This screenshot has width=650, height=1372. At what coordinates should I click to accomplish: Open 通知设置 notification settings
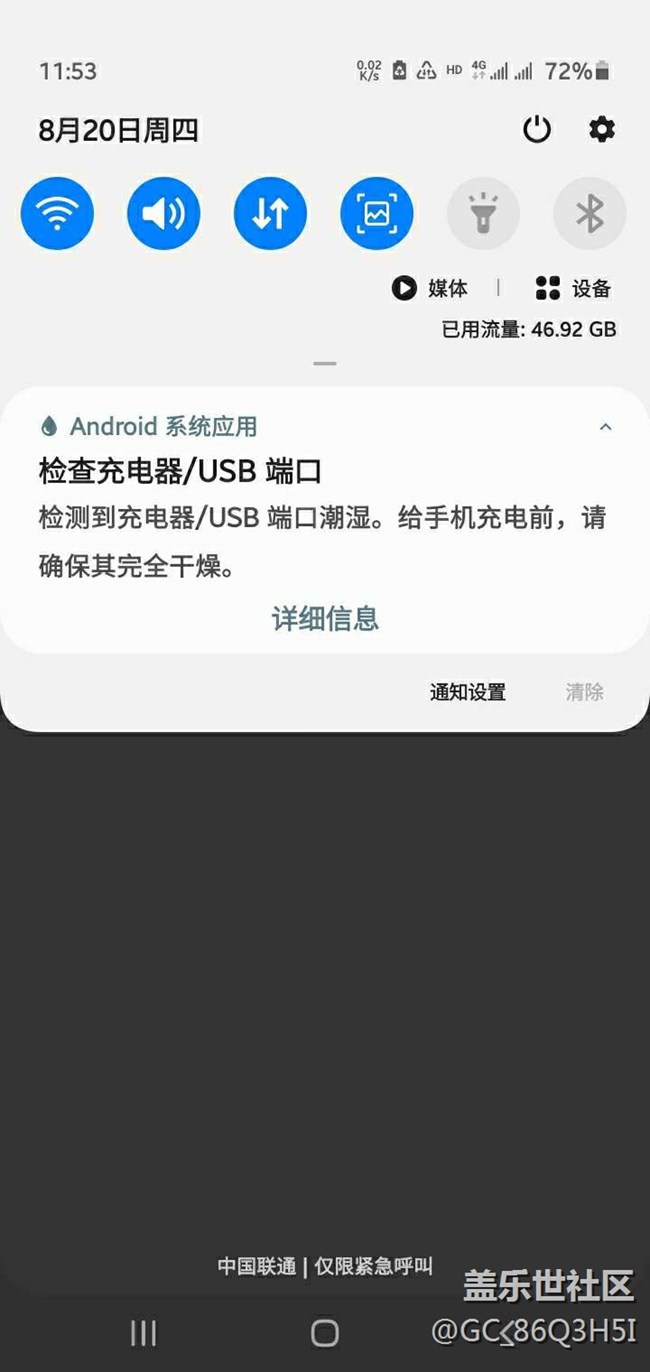coord(468,692)
